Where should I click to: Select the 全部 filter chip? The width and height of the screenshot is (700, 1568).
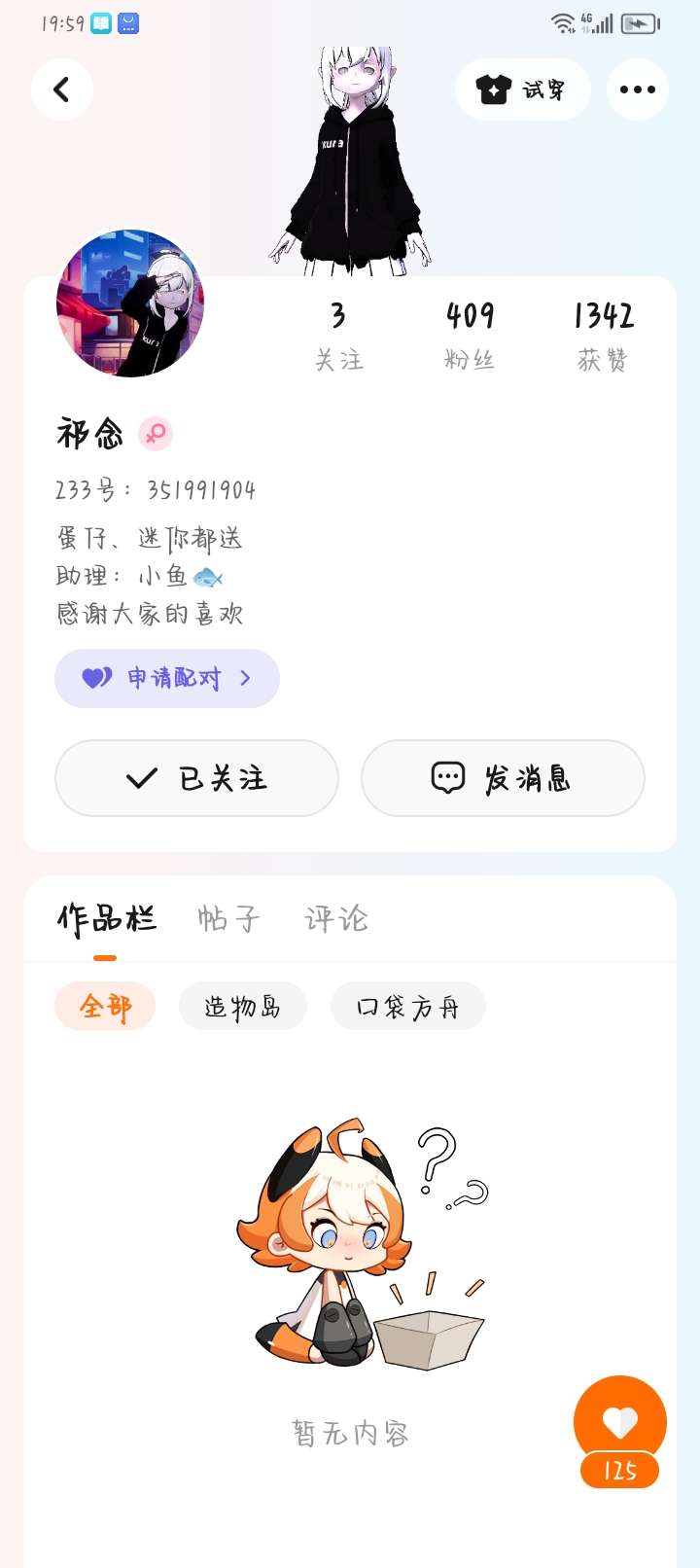click(x=105, y=1007)
